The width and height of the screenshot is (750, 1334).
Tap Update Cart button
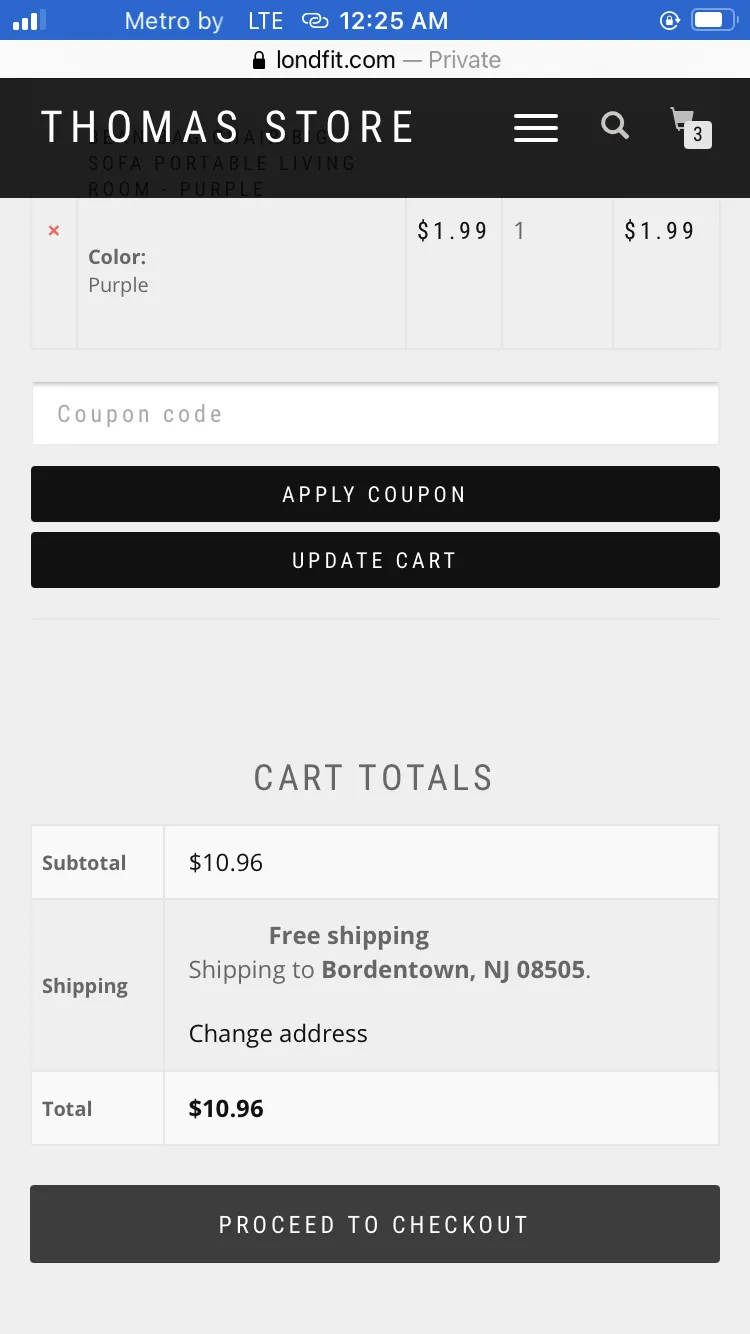pos(375,560)
